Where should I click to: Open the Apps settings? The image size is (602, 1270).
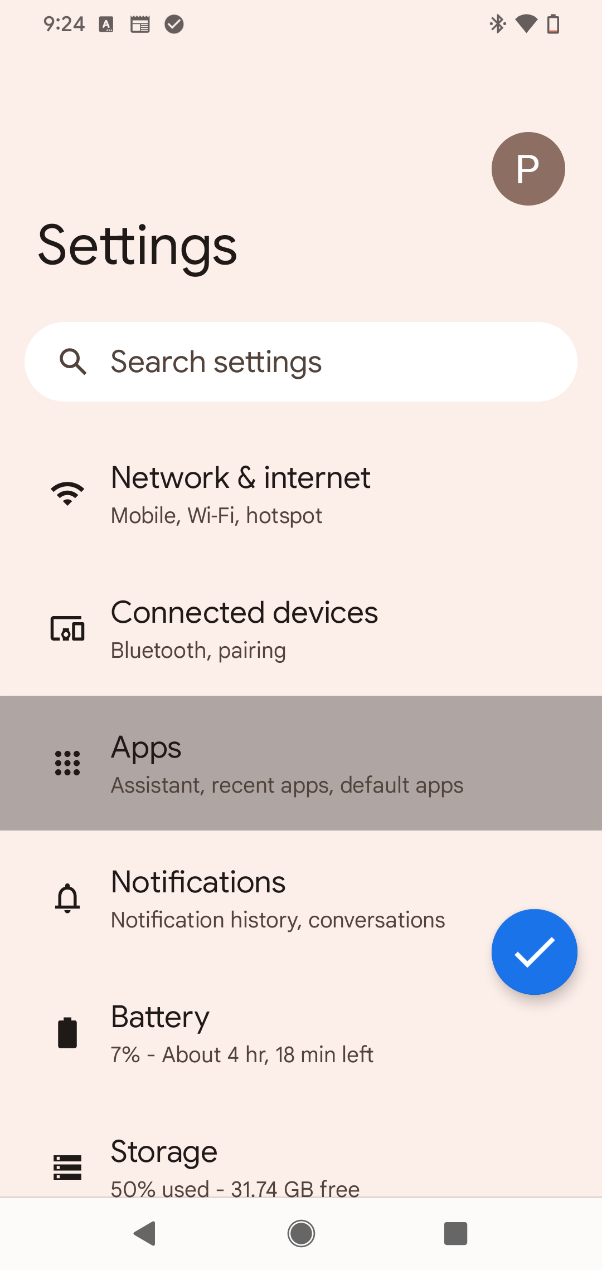coord(286,764)
